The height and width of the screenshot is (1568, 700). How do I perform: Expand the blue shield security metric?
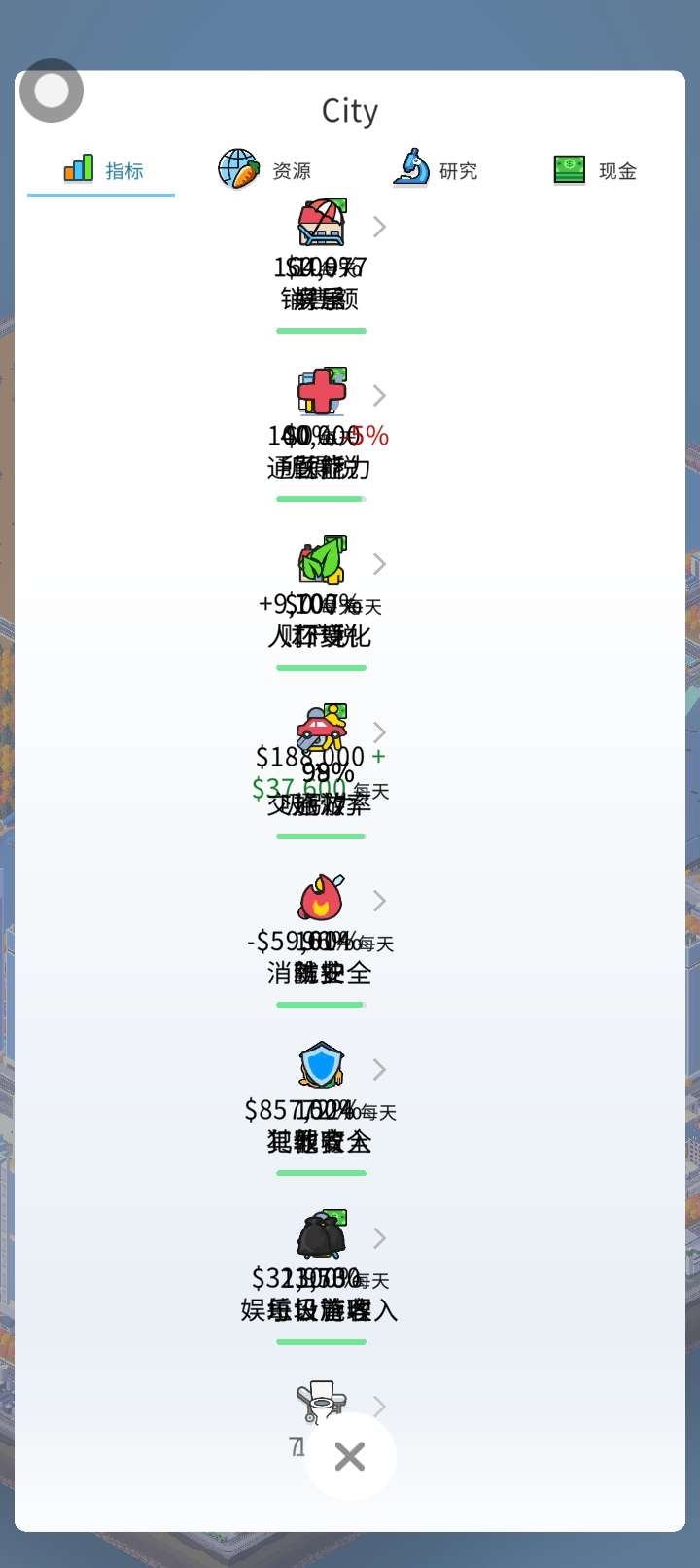pyautogui.click(x=379, y=1069)
